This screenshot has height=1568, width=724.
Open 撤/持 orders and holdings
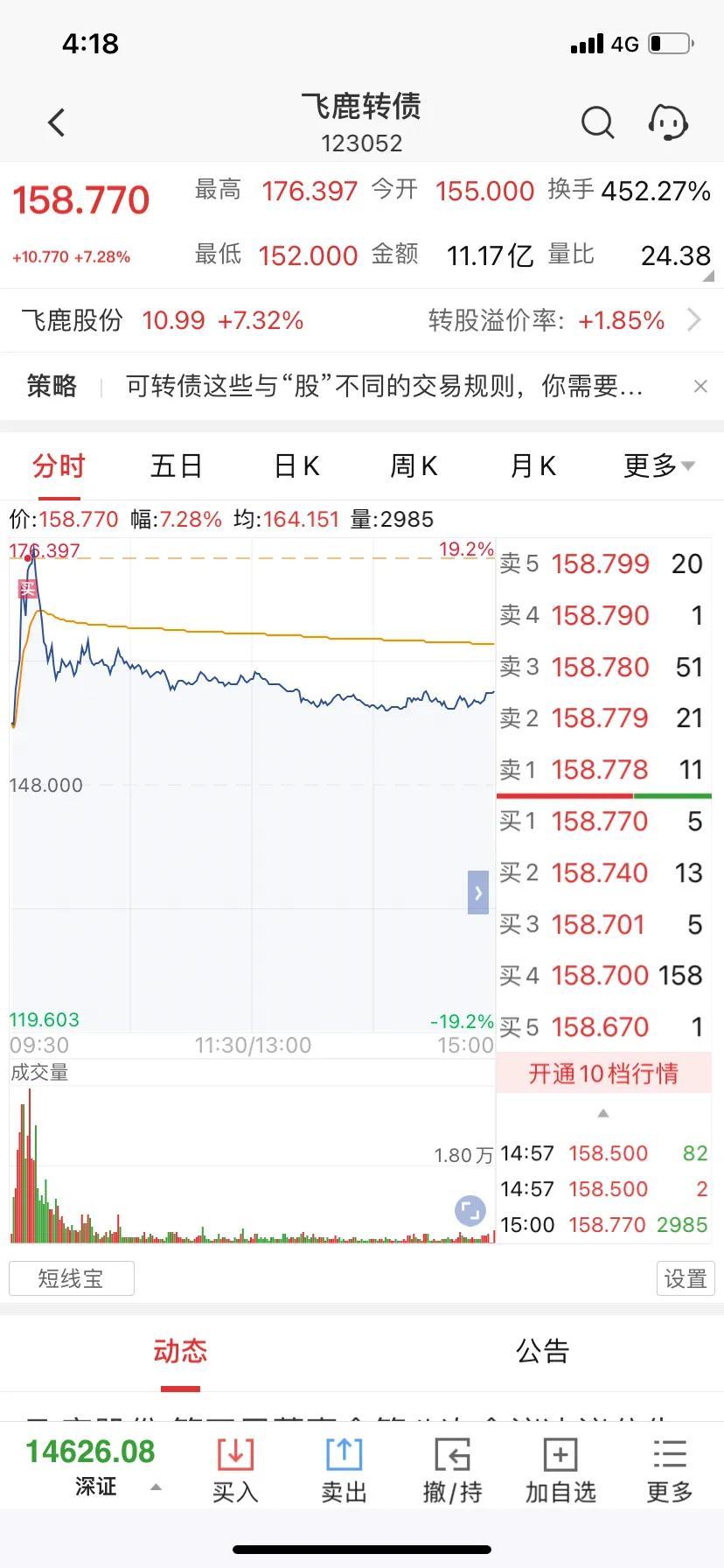(x=452, y=1471)
